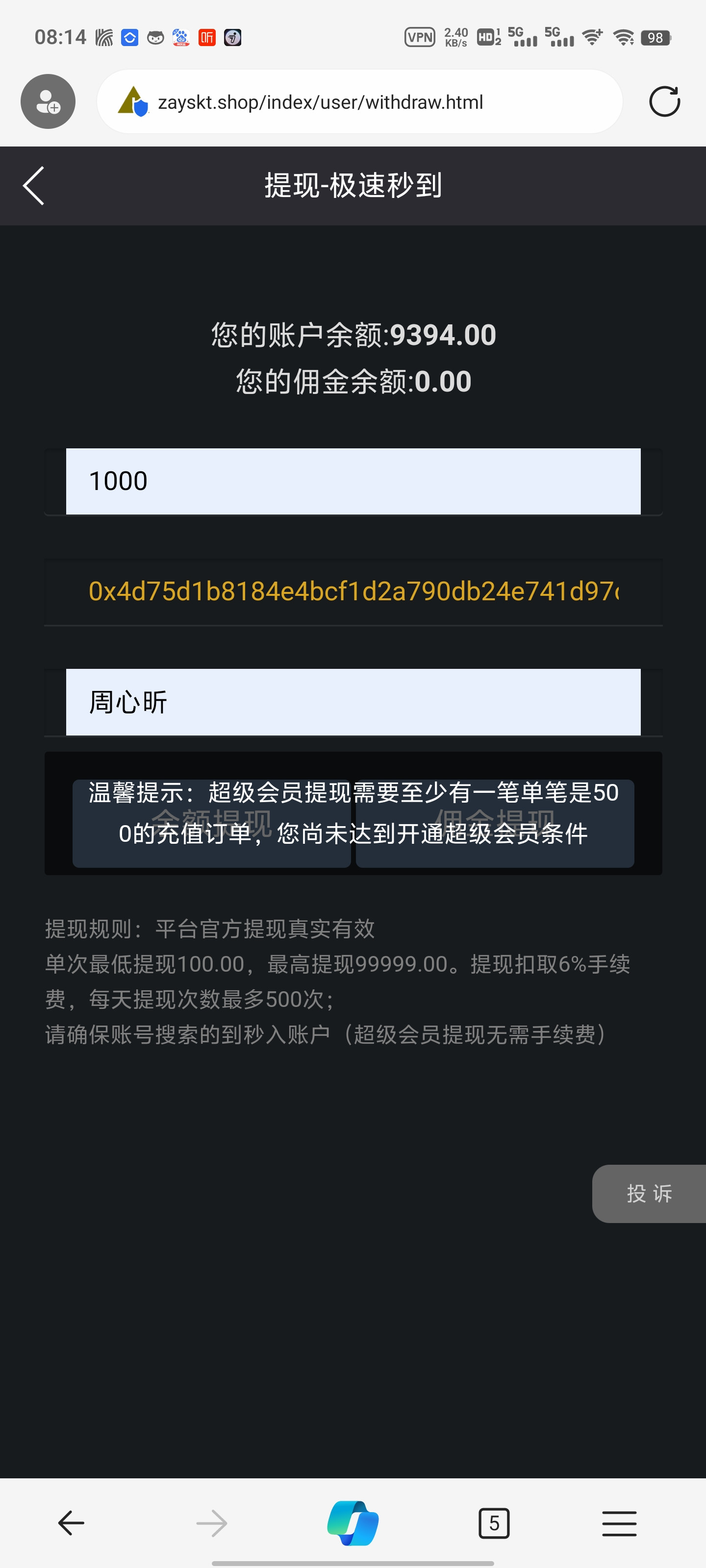The image size is (706, 1568).
Task: Tap the 余额提现 button
Action: coord(211,824)
